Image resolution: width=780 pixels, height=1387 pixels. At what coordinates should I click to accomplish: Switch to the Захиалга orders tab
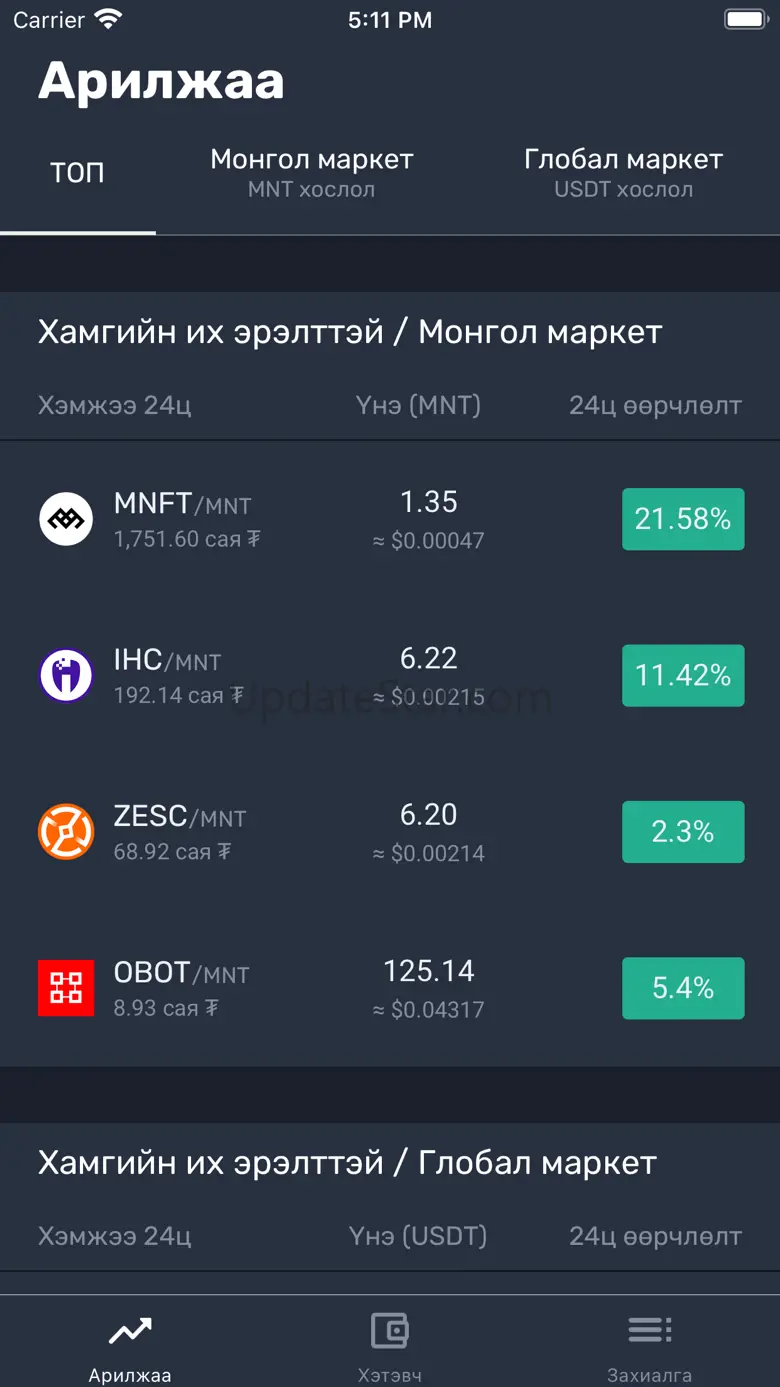pos(650,1345)
